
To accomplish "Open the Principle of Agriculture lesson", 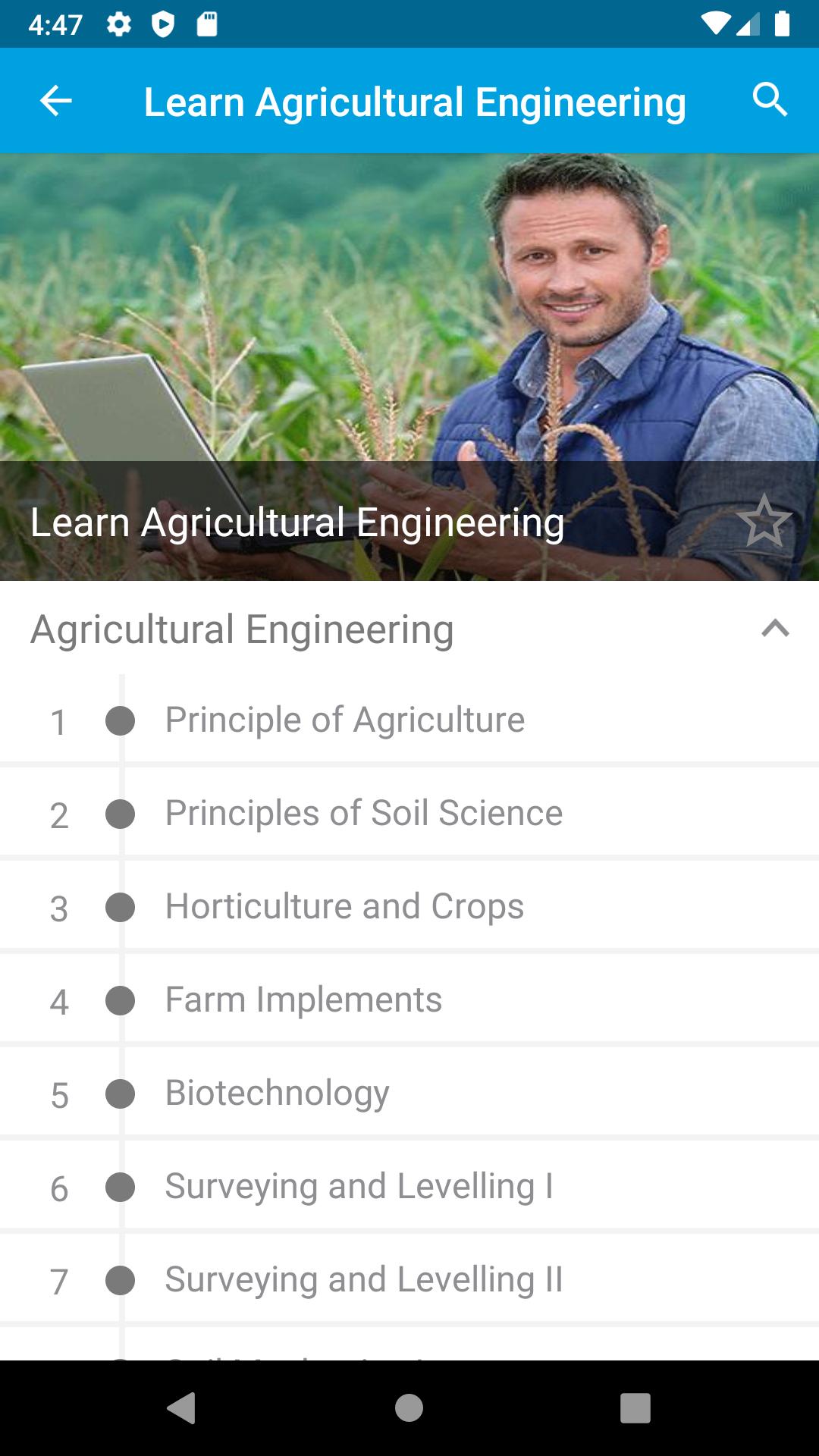I will [345, 718].
